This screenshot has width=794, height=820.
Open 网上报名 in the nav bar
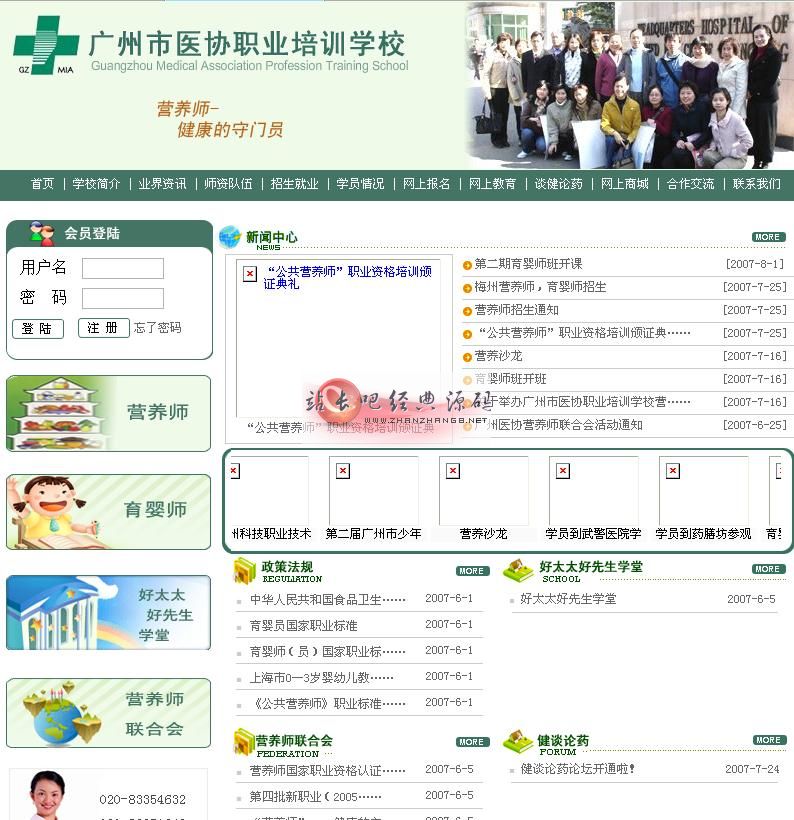click(x=426, y=184)
